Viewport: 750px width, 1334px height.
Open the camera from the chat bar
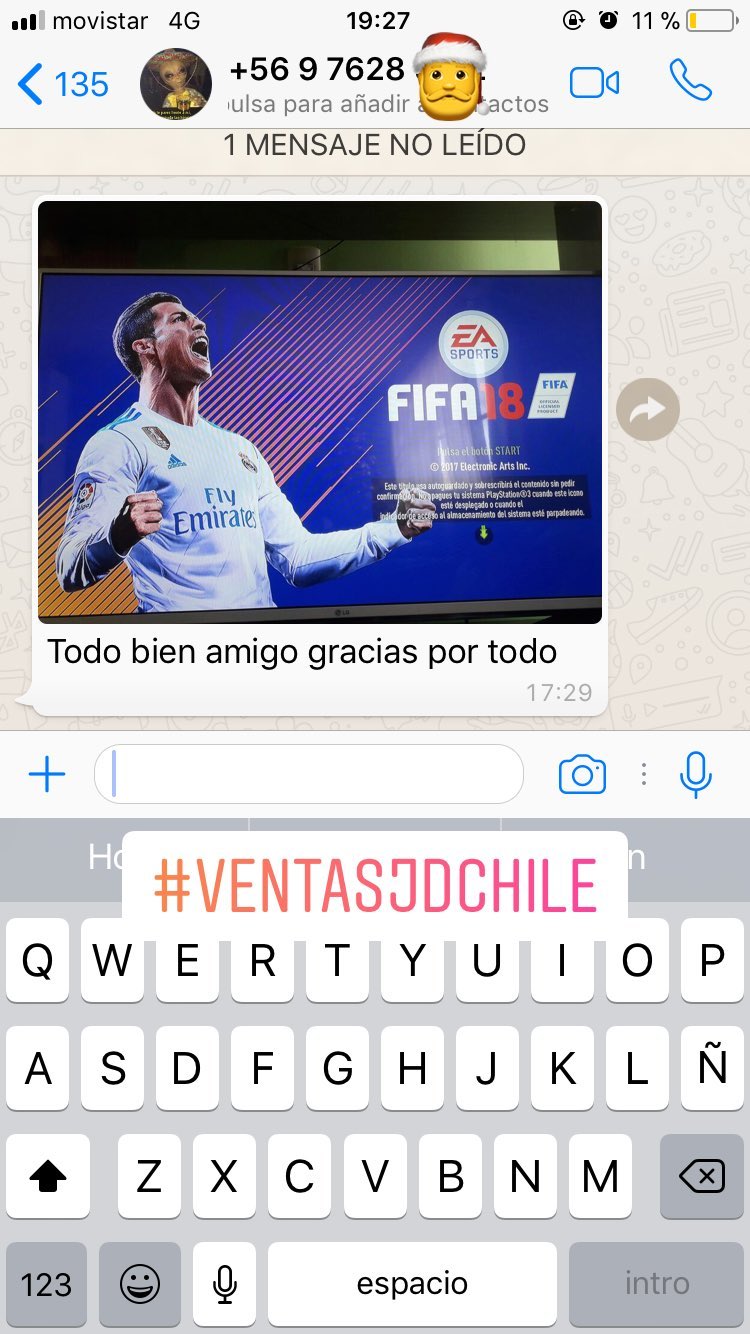582,775
